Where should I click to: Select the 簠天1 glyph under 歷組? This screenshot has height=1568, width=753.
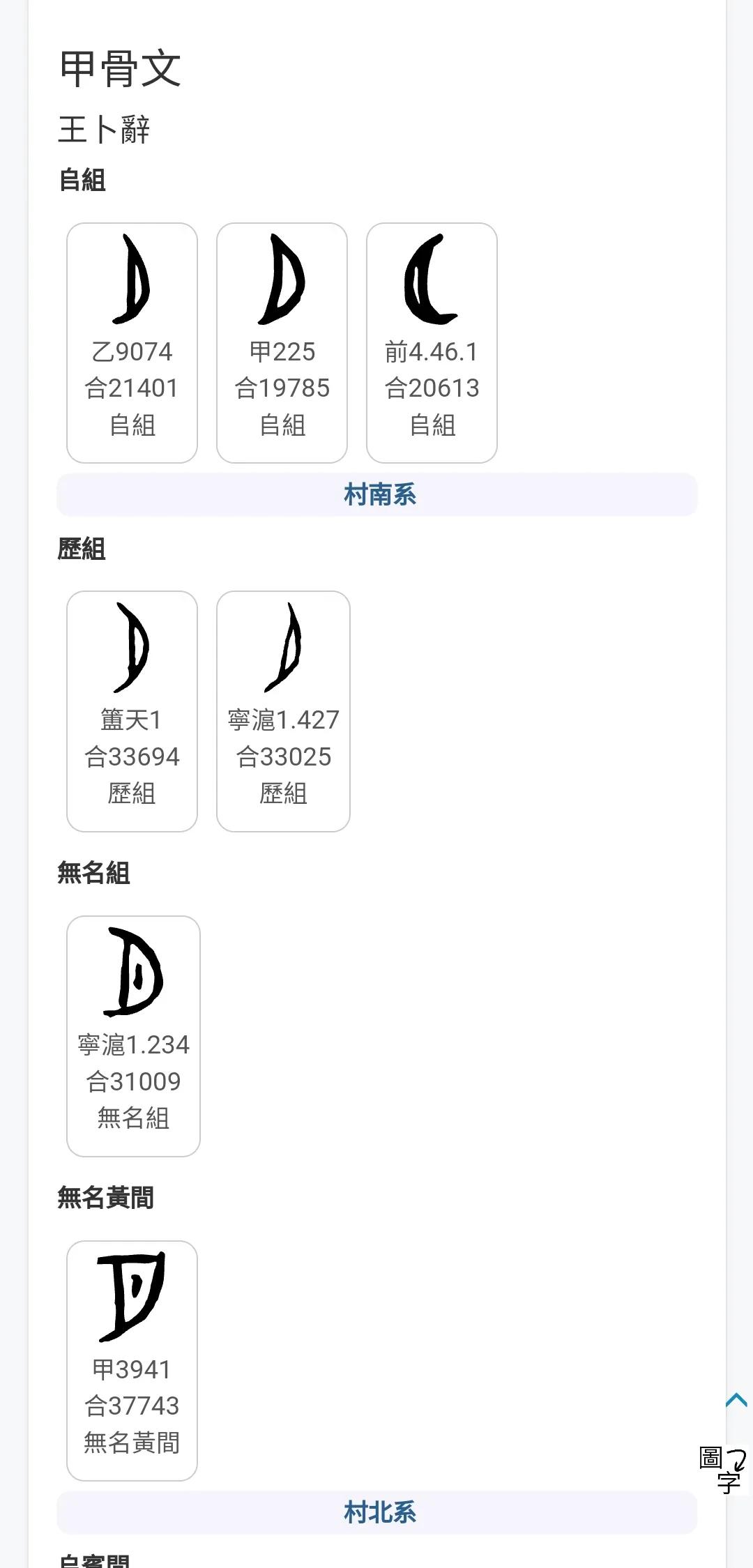[x=132, y=647]
